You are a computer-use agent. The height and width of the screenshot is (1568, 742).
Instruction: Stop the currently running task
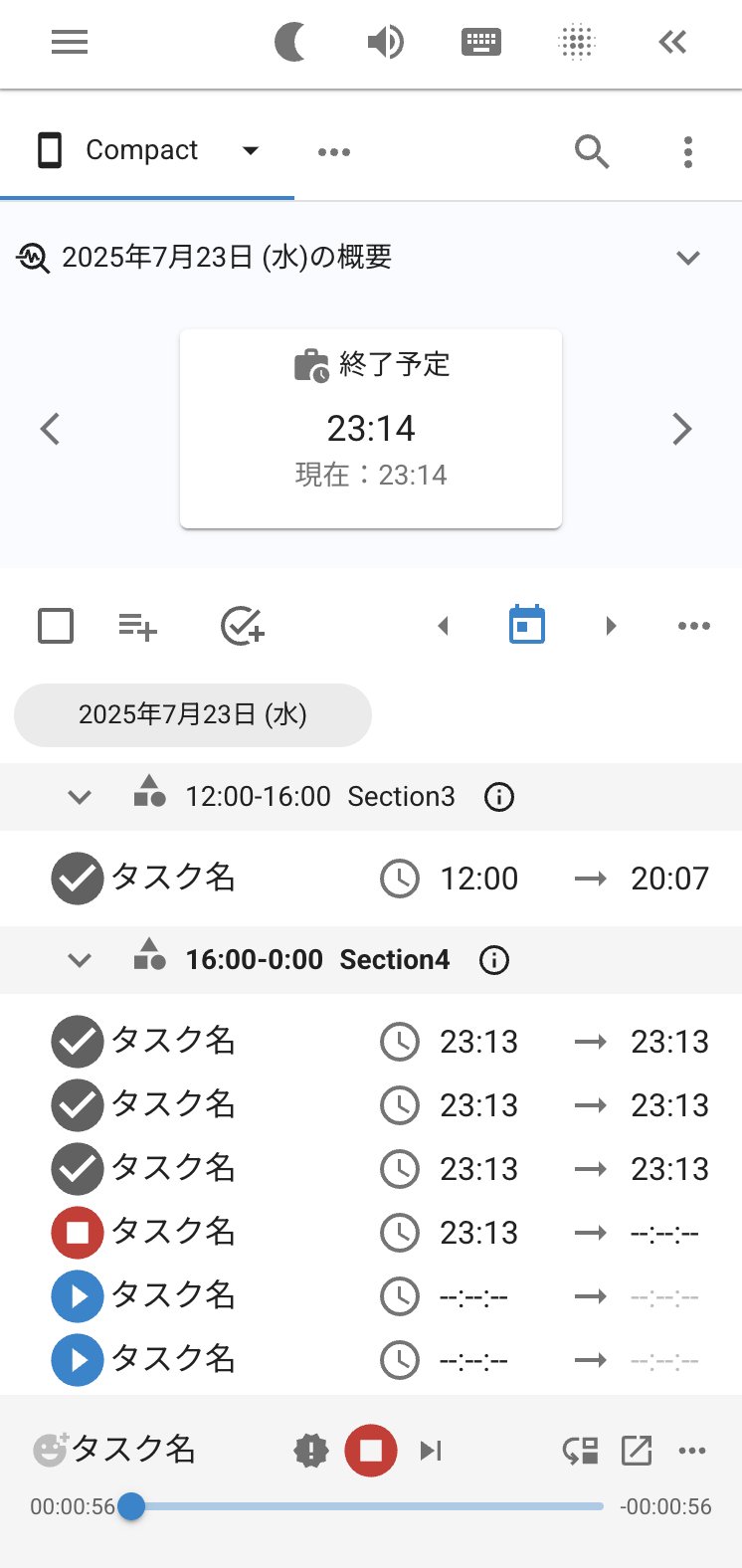(370, 1451)
